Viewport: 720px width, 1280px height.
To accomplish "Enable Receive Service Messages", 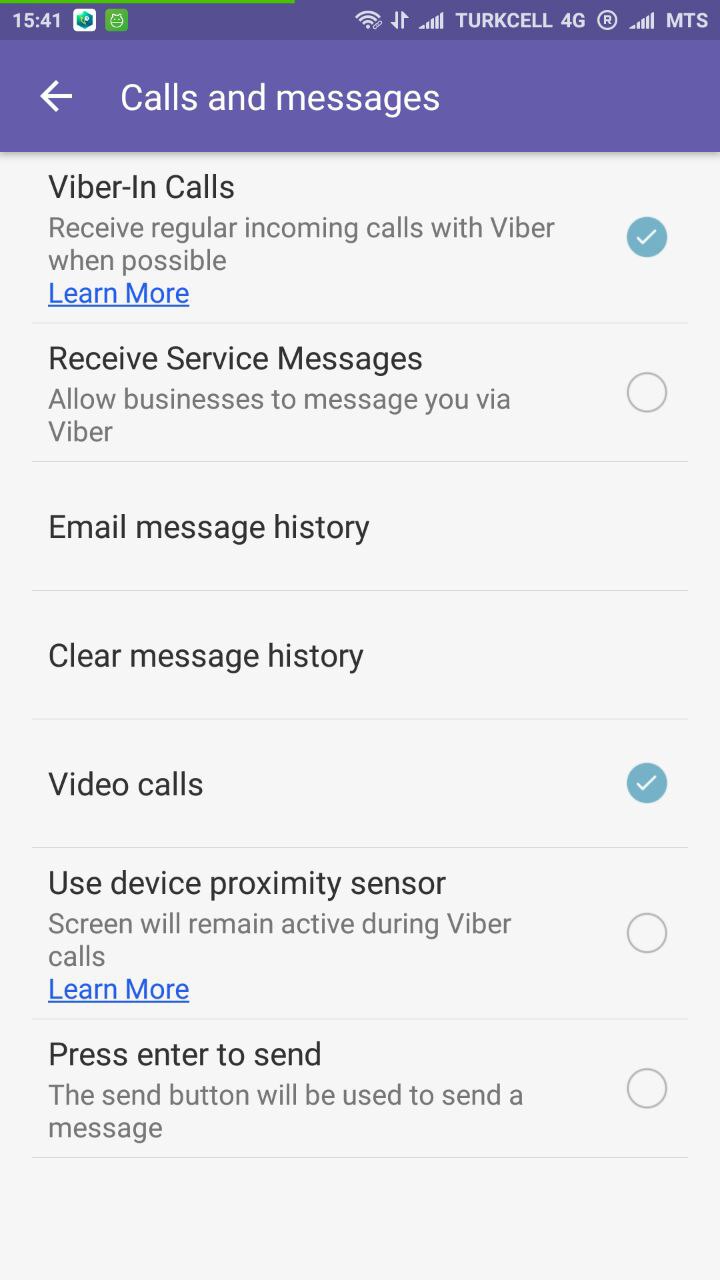I will tap(646, 392).
